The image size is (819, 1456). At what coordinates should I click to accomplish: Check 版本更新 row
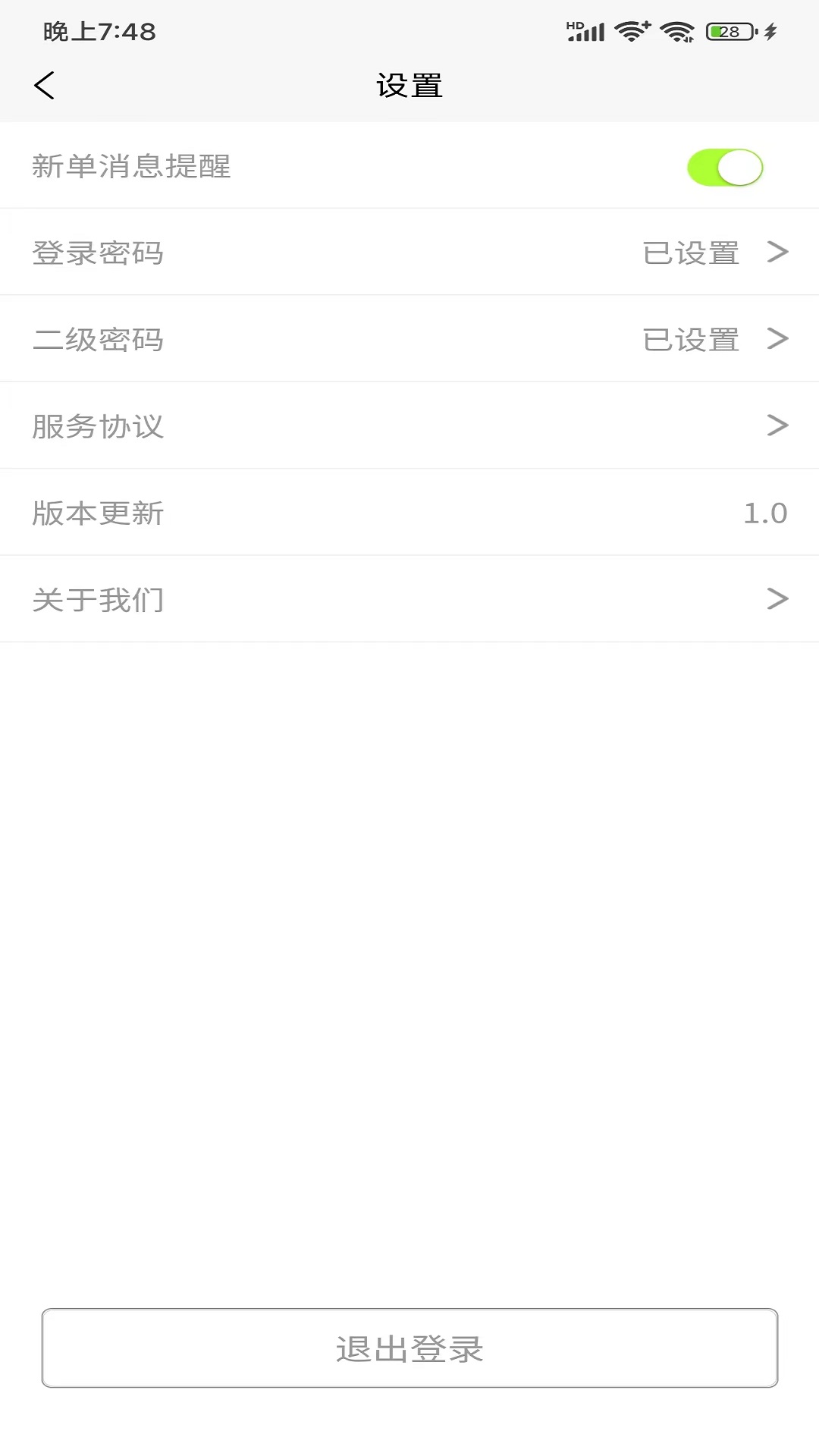click(x=409, y=513)
